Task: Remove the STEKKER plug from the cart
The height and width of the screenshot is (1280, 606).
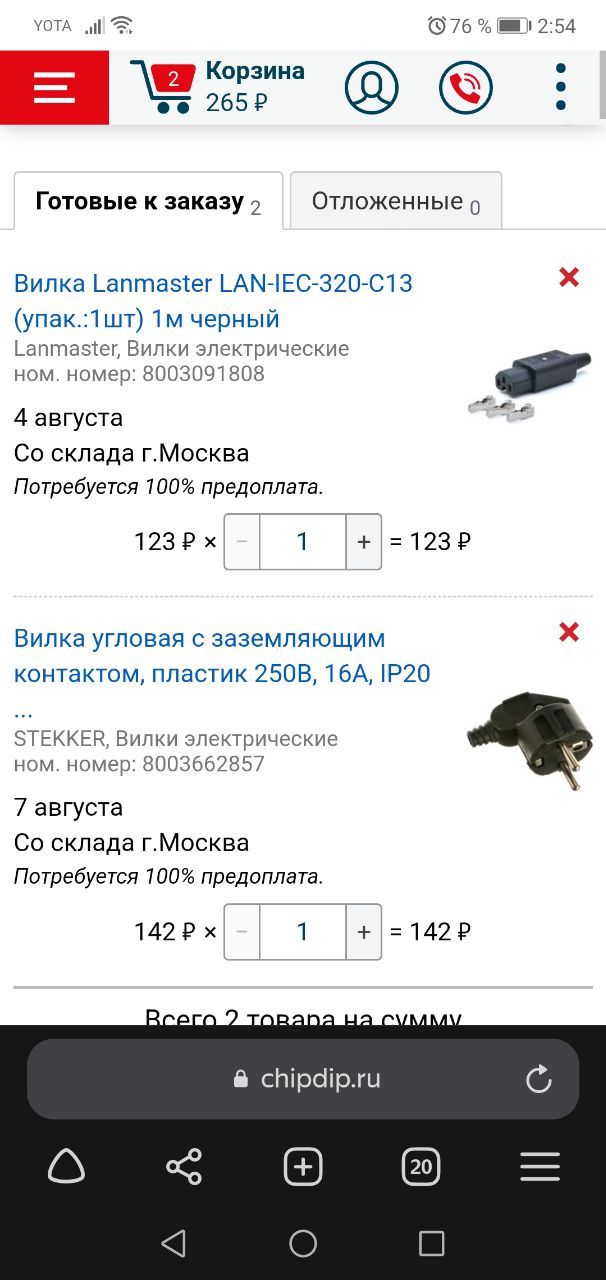Action: tap(569, 632)
